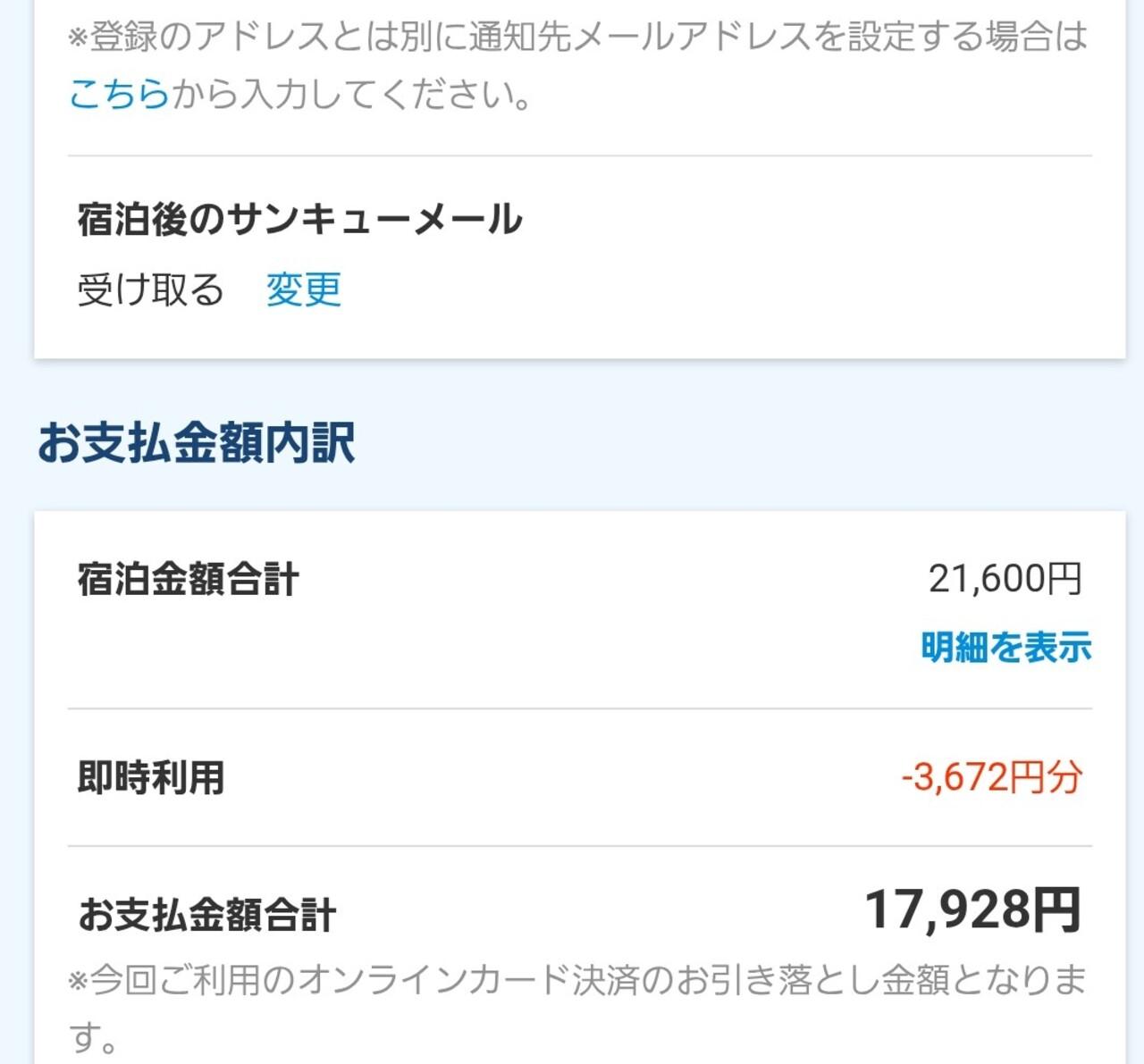Show details via 明細を表示

click(x=1005, y=647)
